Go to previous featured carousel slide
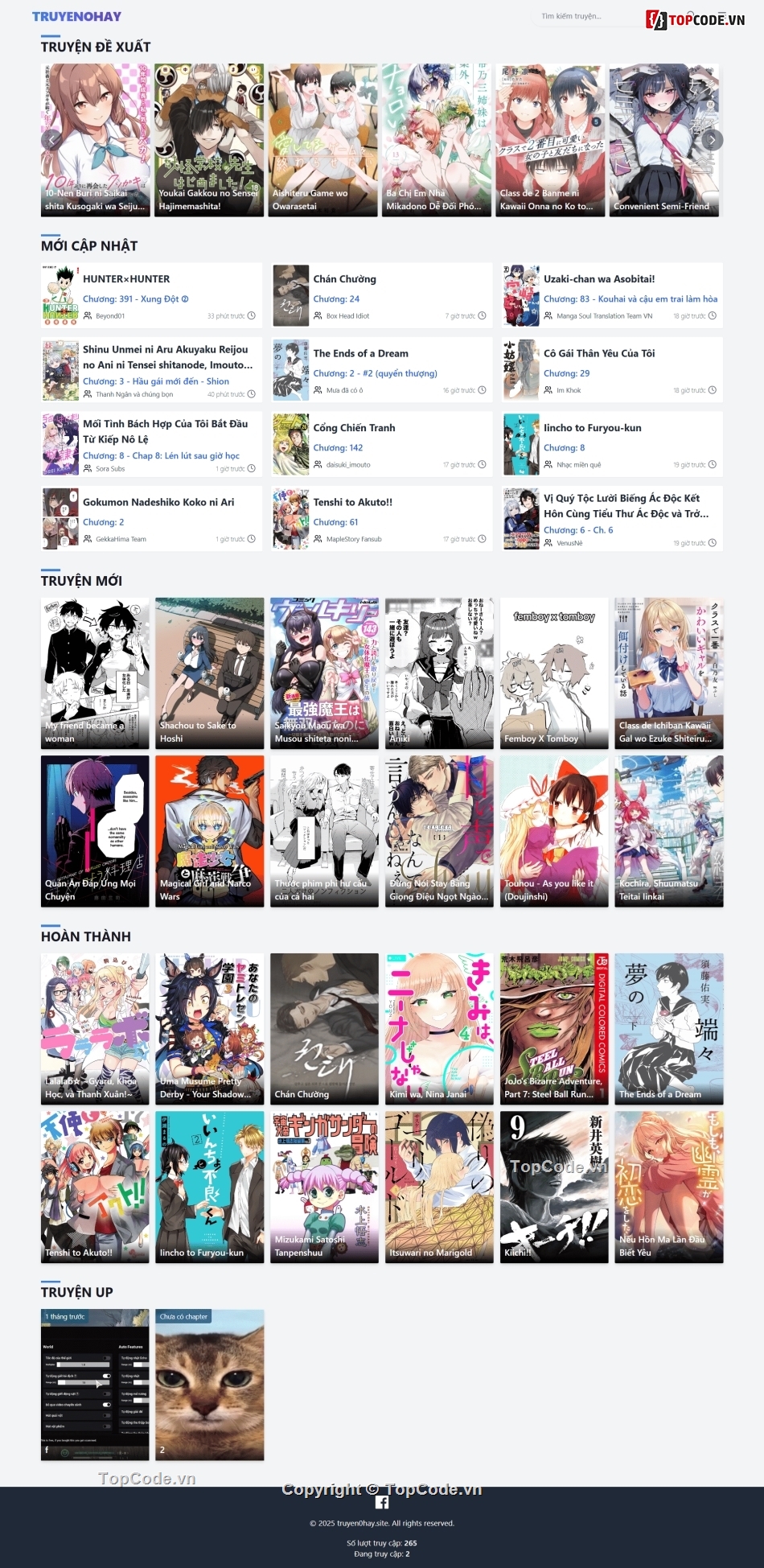This screenshot has height=1568, width=764. [51, 140]
